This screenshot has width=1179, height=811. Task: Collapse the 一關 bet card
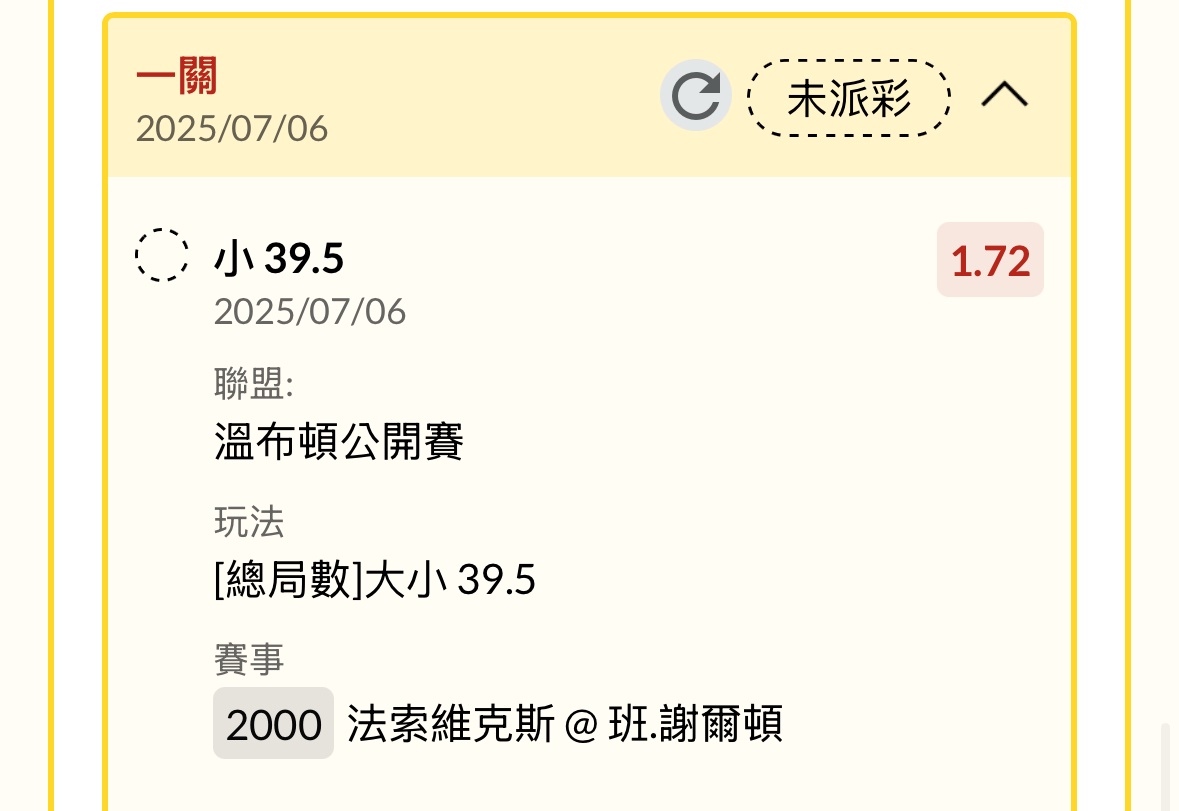pos(1004,96)
